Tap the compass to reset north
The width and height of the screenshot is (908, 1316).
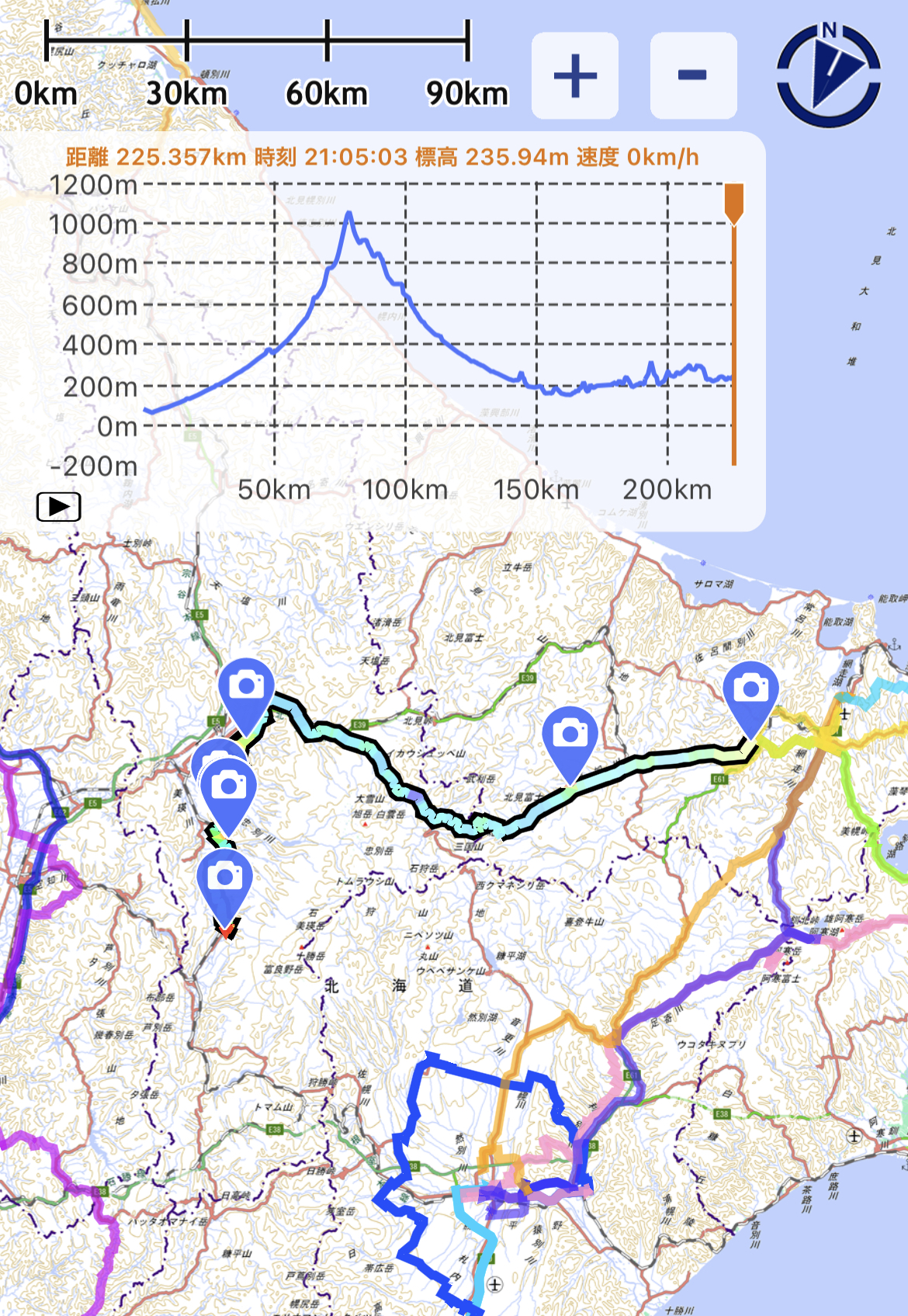click(x=828, y=76)
